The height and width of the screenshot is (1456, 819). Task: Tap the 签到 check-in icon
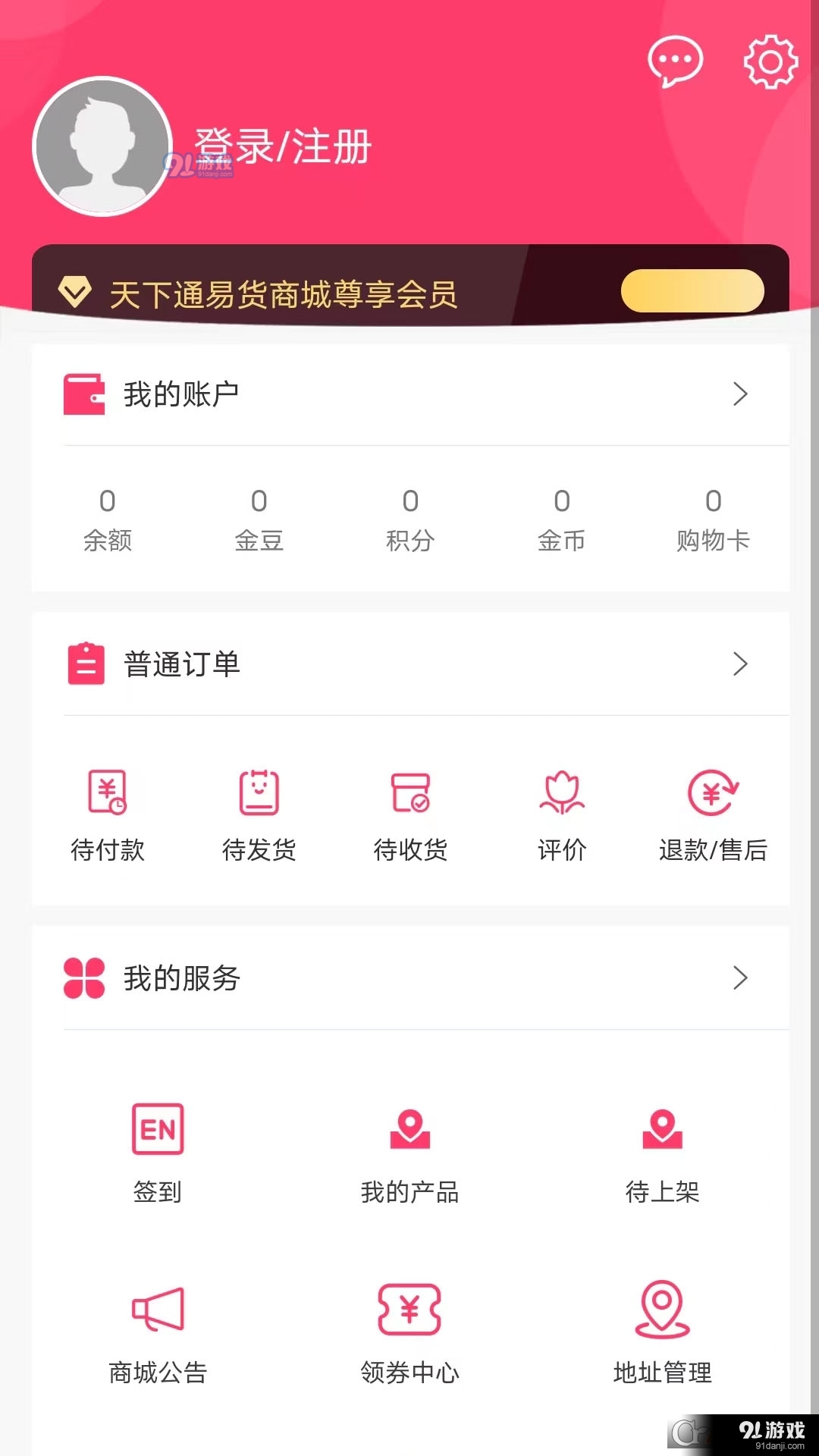[157, 1130]
